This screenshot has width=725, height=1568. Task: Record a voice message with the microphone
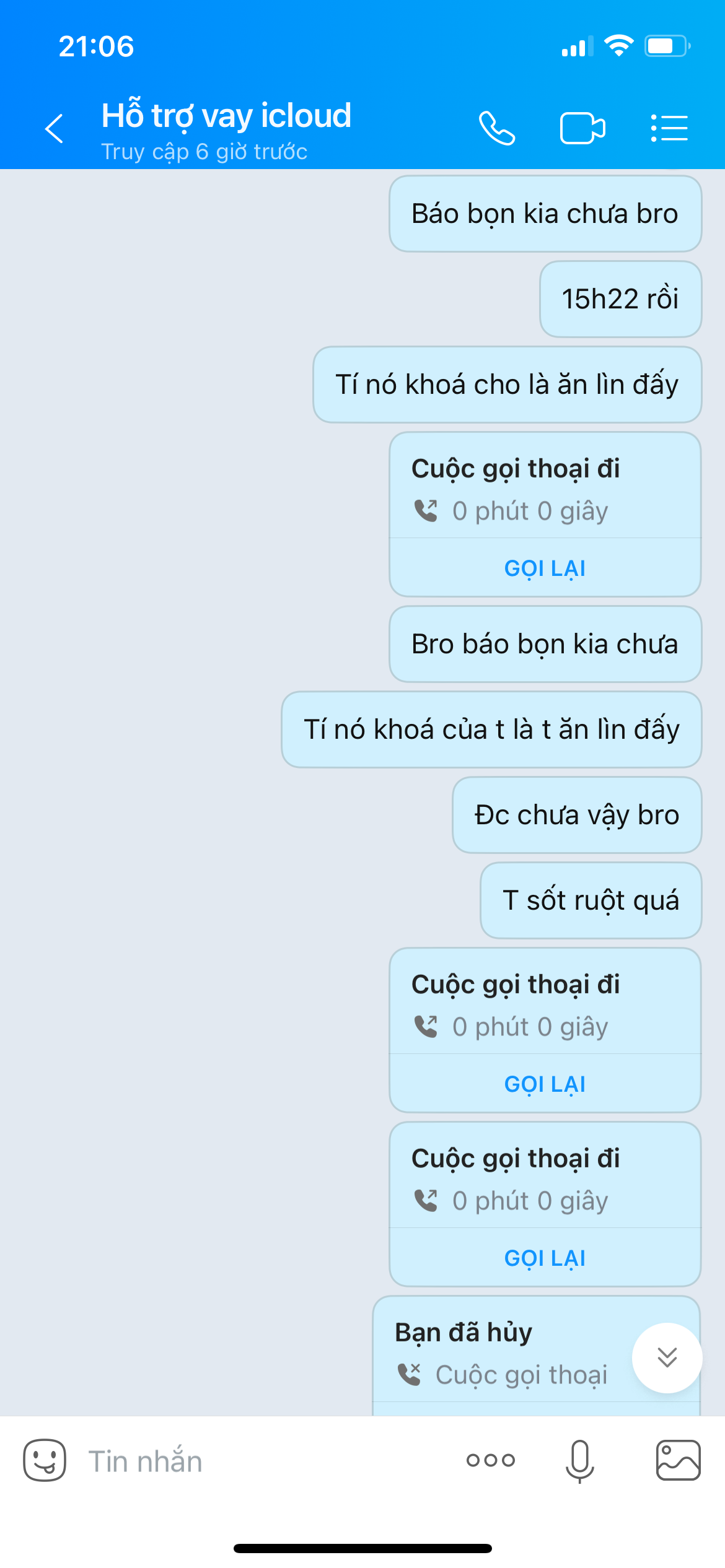(580, 1460)
